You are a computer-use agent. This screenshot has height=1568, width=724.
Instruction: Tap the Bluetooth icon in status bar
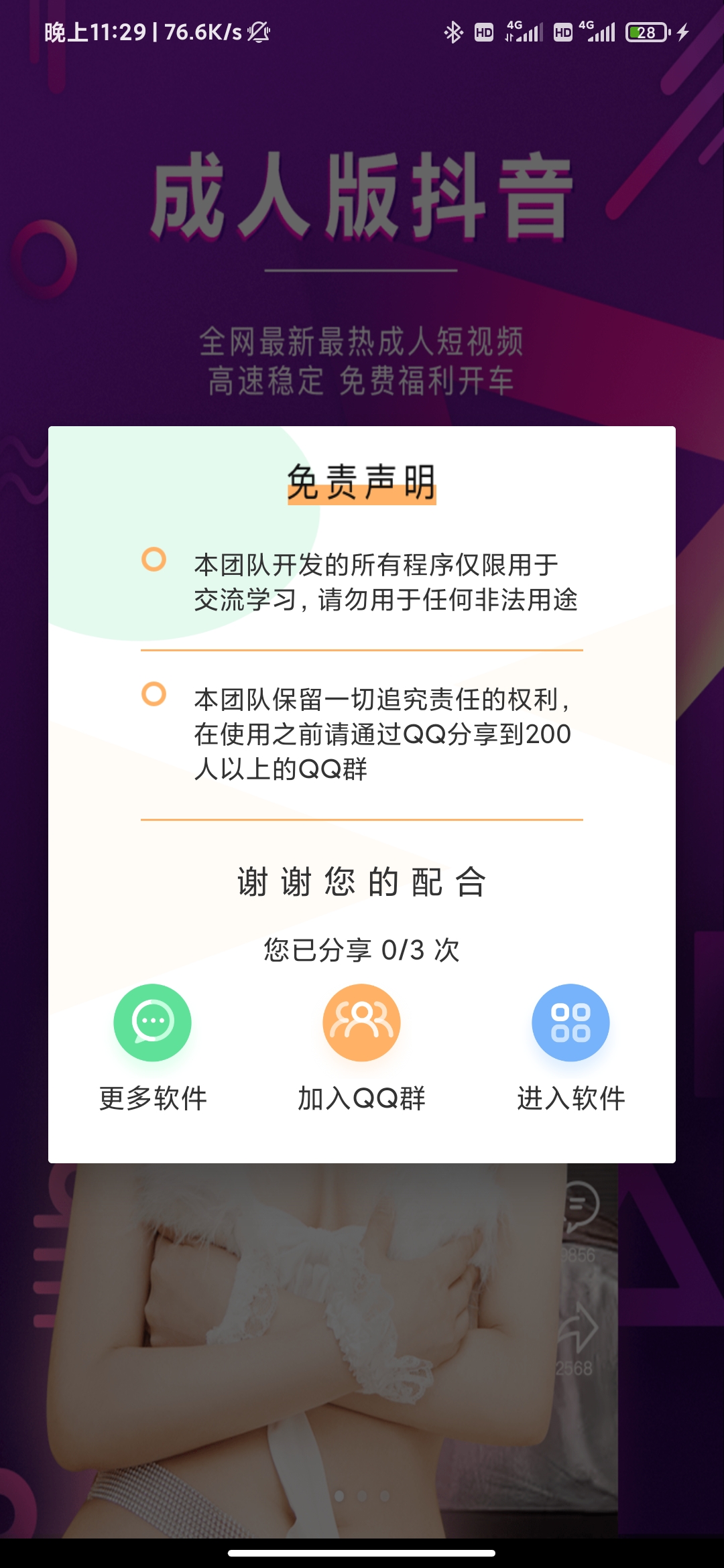453,32
